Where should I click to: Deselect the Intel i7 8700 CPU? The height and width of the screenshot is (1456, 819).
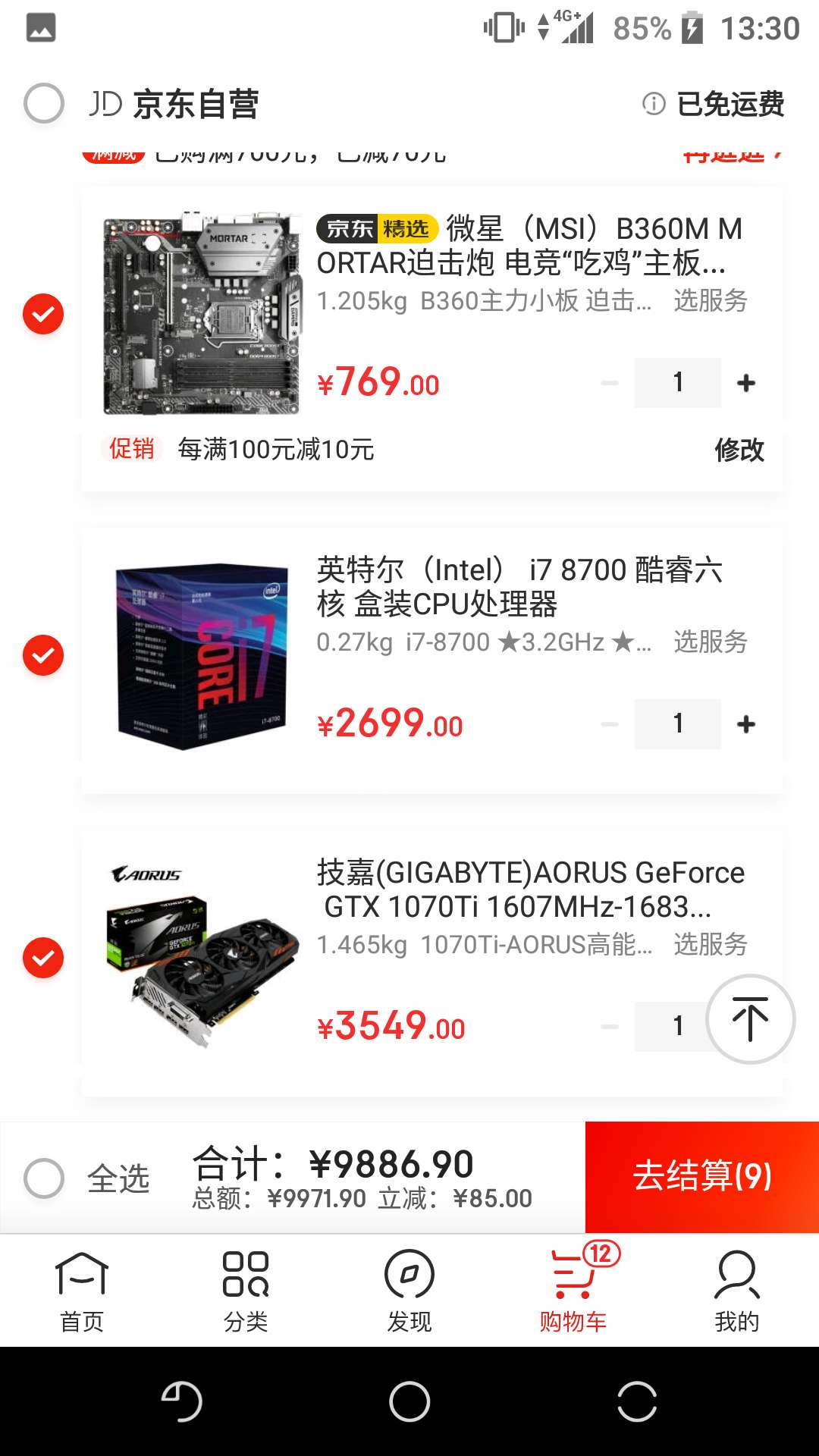click(43, 655)
